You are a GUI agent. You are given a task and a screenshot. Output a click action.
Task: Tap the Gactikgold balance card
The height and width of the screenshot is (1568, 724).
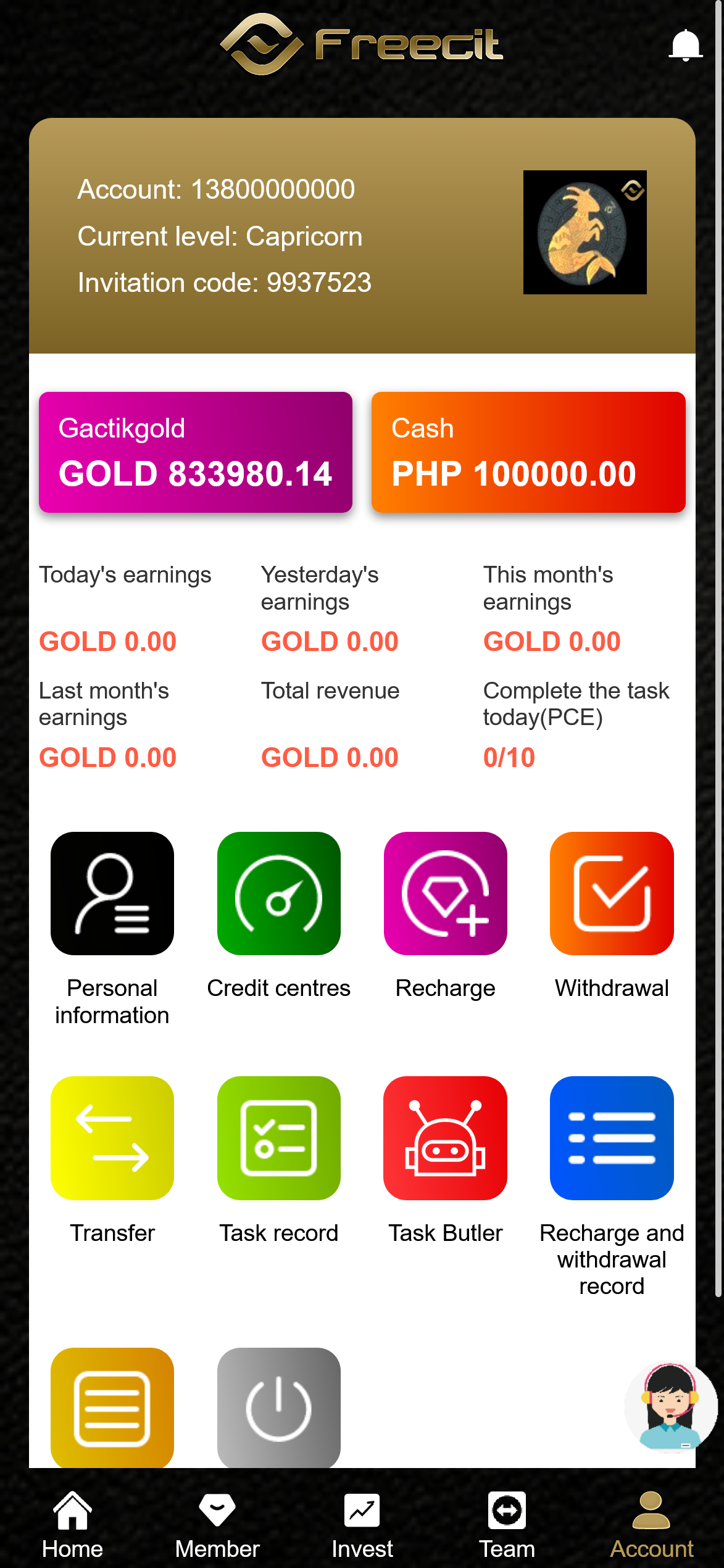[x=196, y=452]
